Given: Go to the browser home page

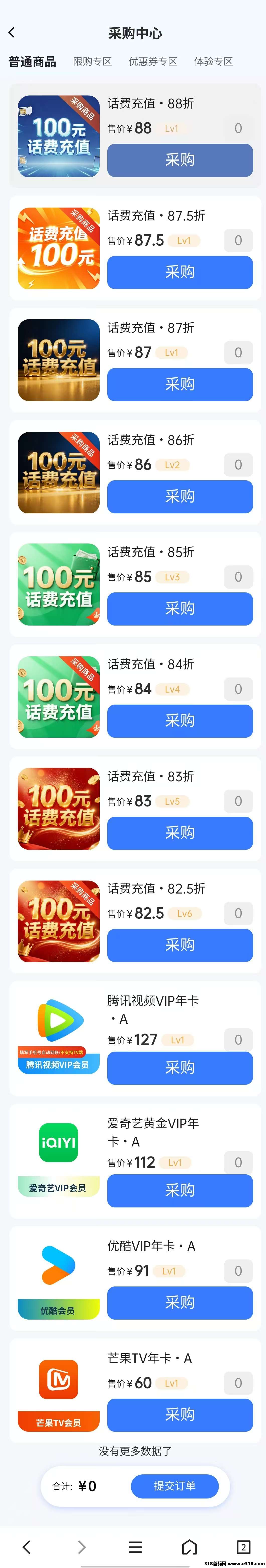Looking at the screenshot, I should (189, 1547).
